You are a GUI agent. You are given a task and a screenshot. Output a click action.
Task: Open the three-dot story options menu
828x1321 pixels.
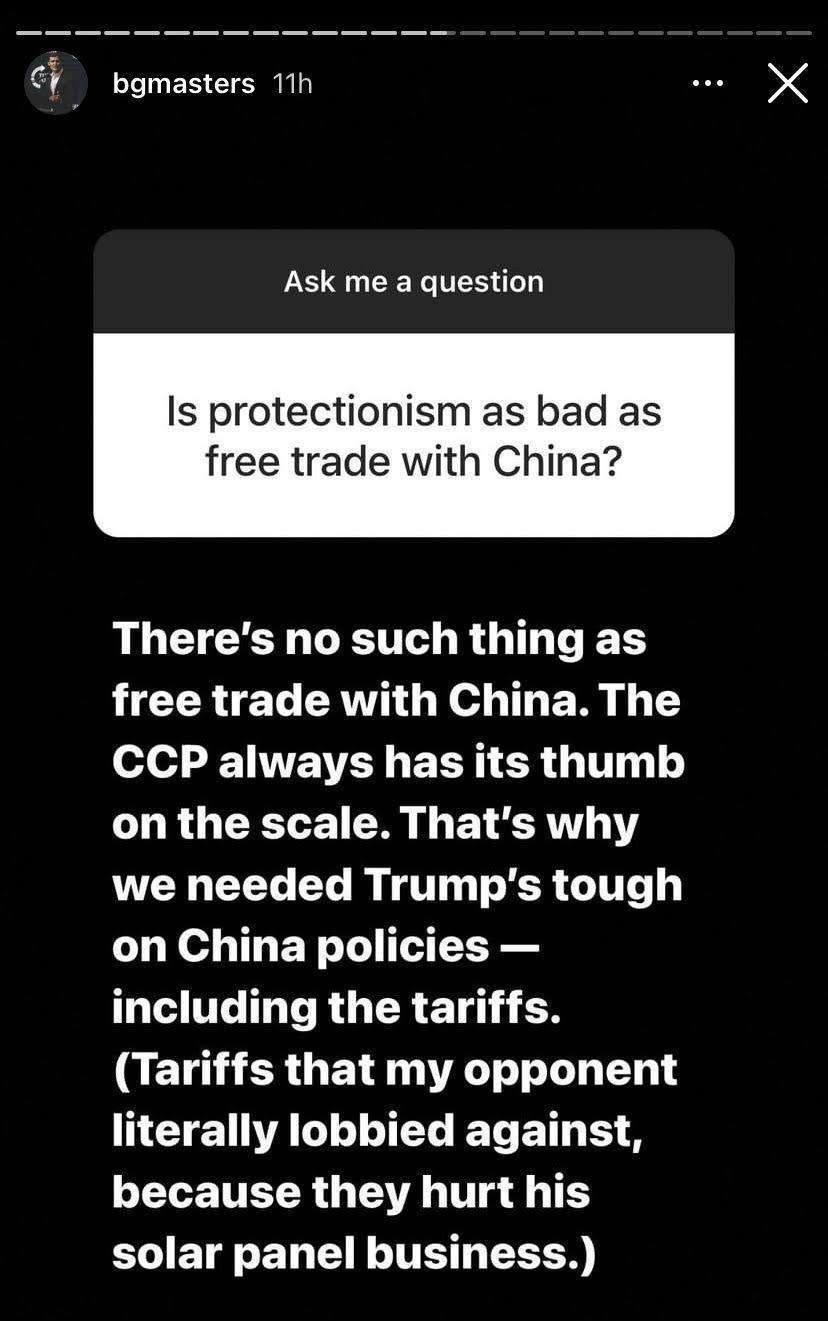(x=708, y=83)
